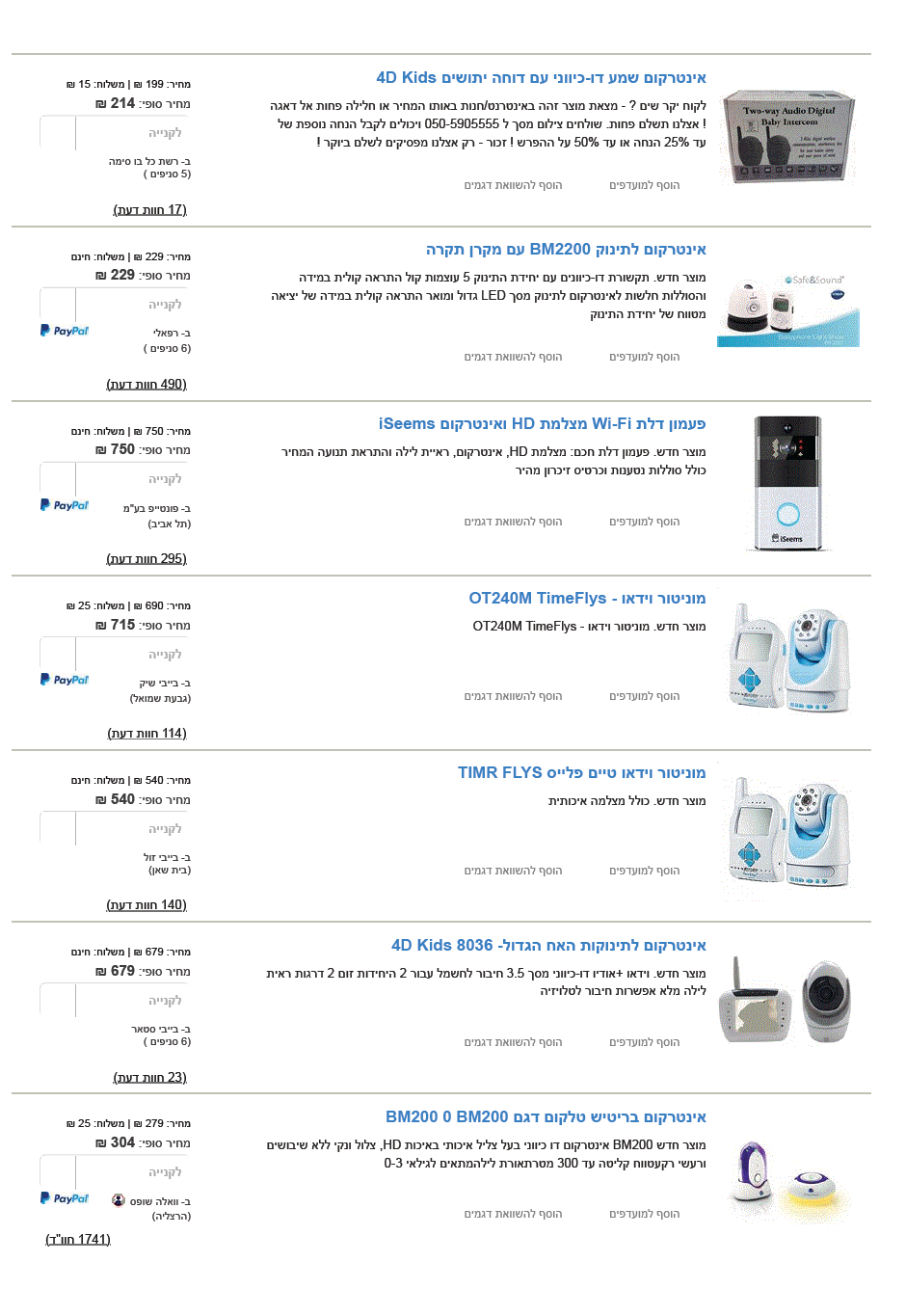Viewport: 906px width, 1316px height.
Task: View the 295 reviews for iSeems doorbell
Action: coord(147,559)
